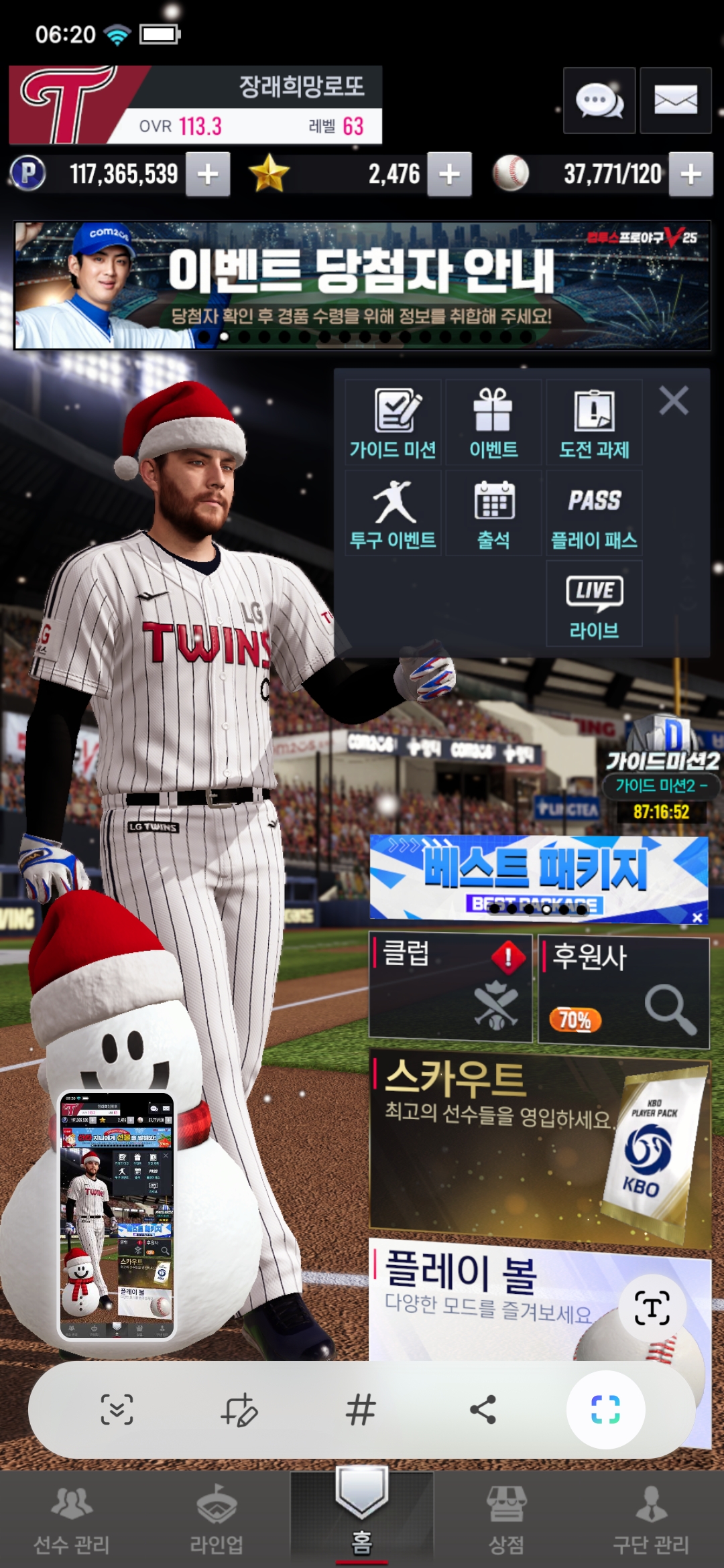The width and height of the screenshot is (724, 1568).
Task: Open the mailbox envelope icon
Action: pos(675,101)
